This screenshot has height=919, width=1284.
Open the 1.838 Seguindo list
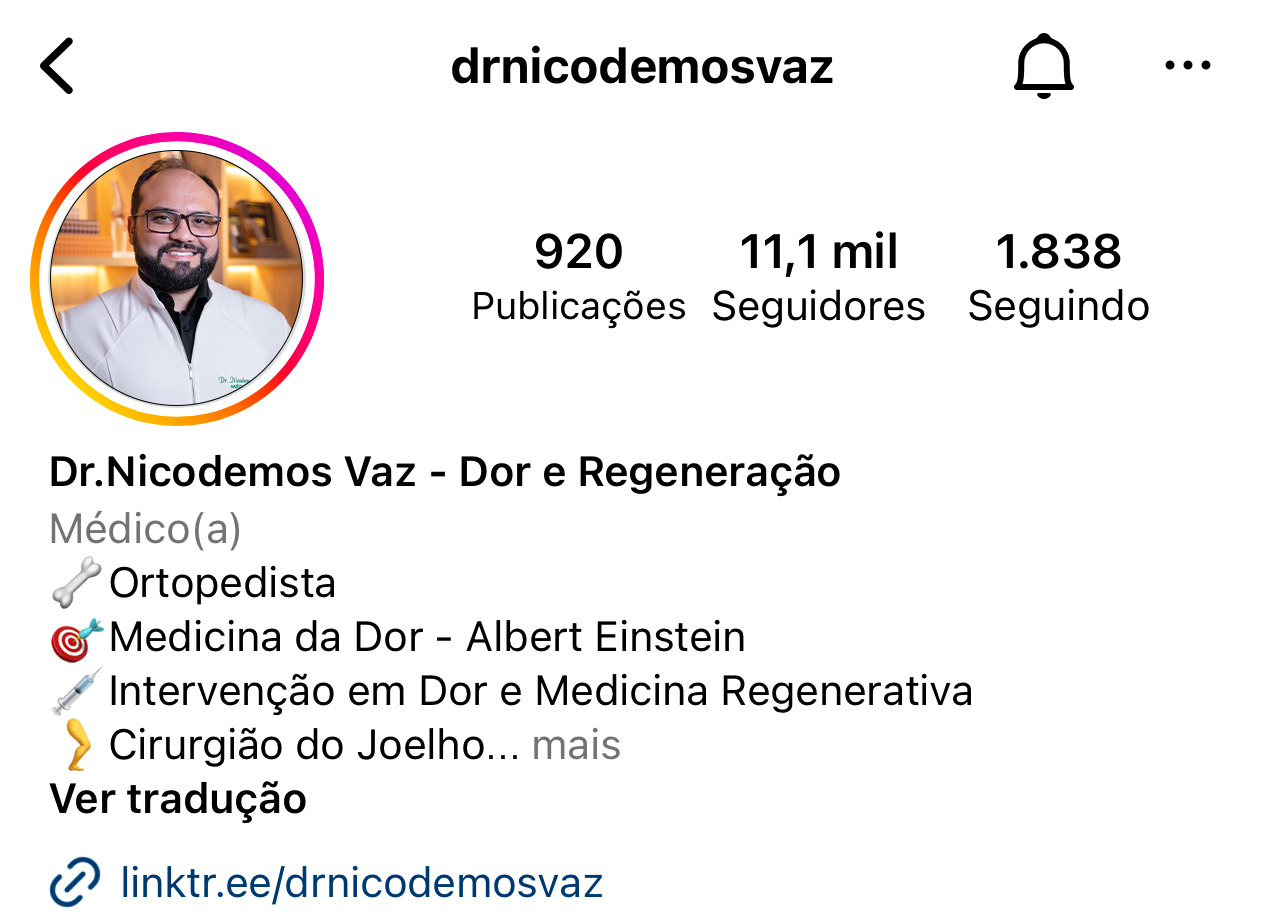pyautogui.click(x=1058, y=277)
